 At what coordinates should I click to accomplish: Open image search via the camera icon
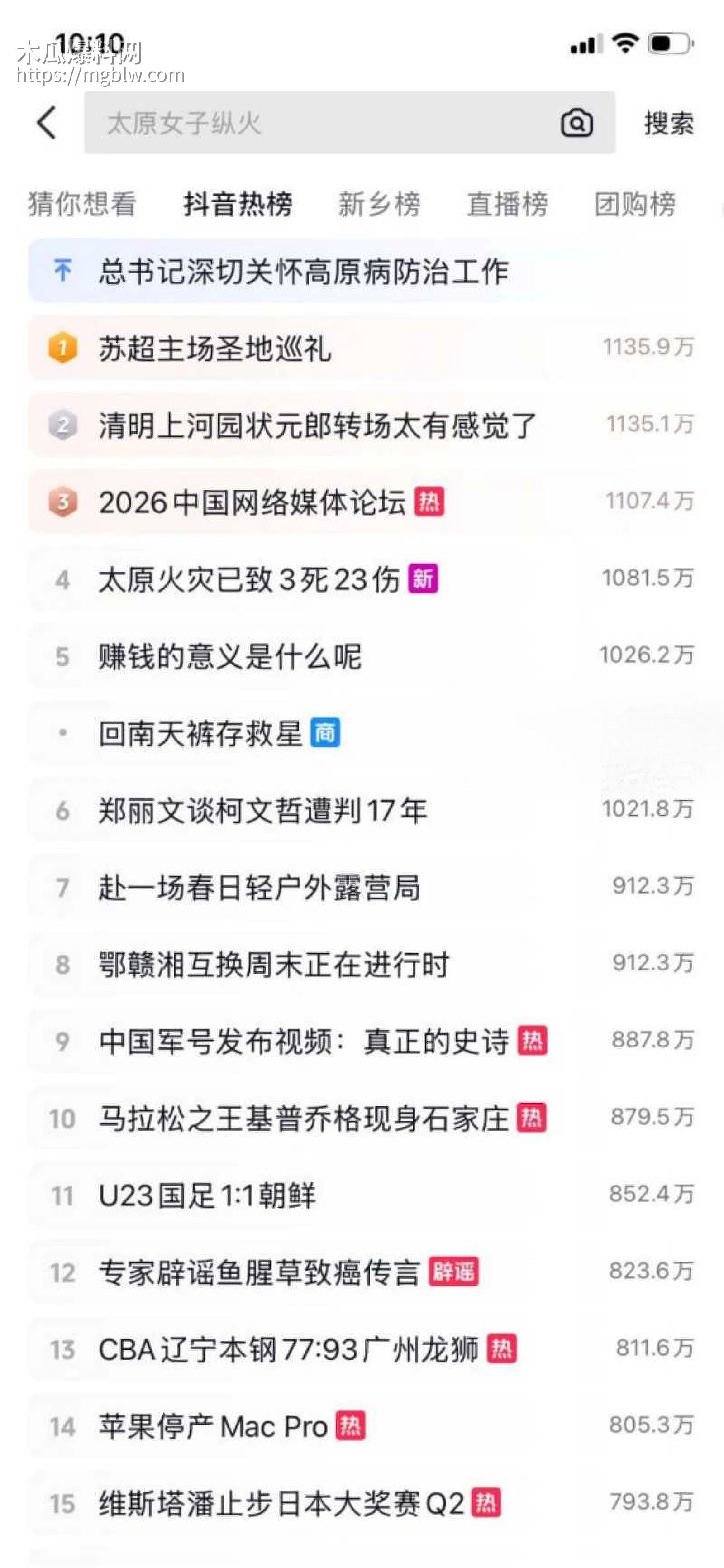[576, 124]
